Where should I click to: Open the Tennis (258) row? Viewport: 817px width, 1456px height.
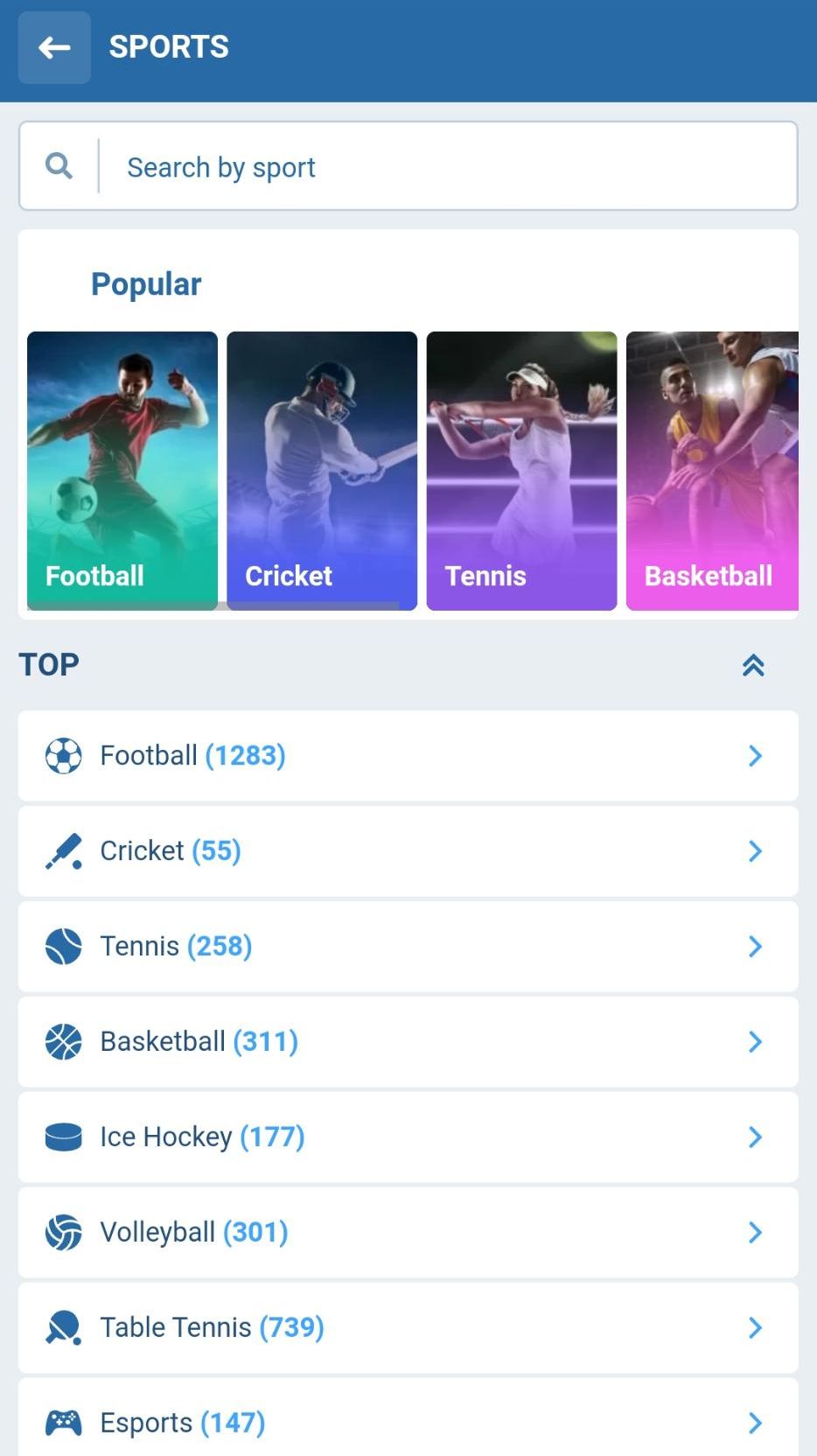tap(408, 947)
